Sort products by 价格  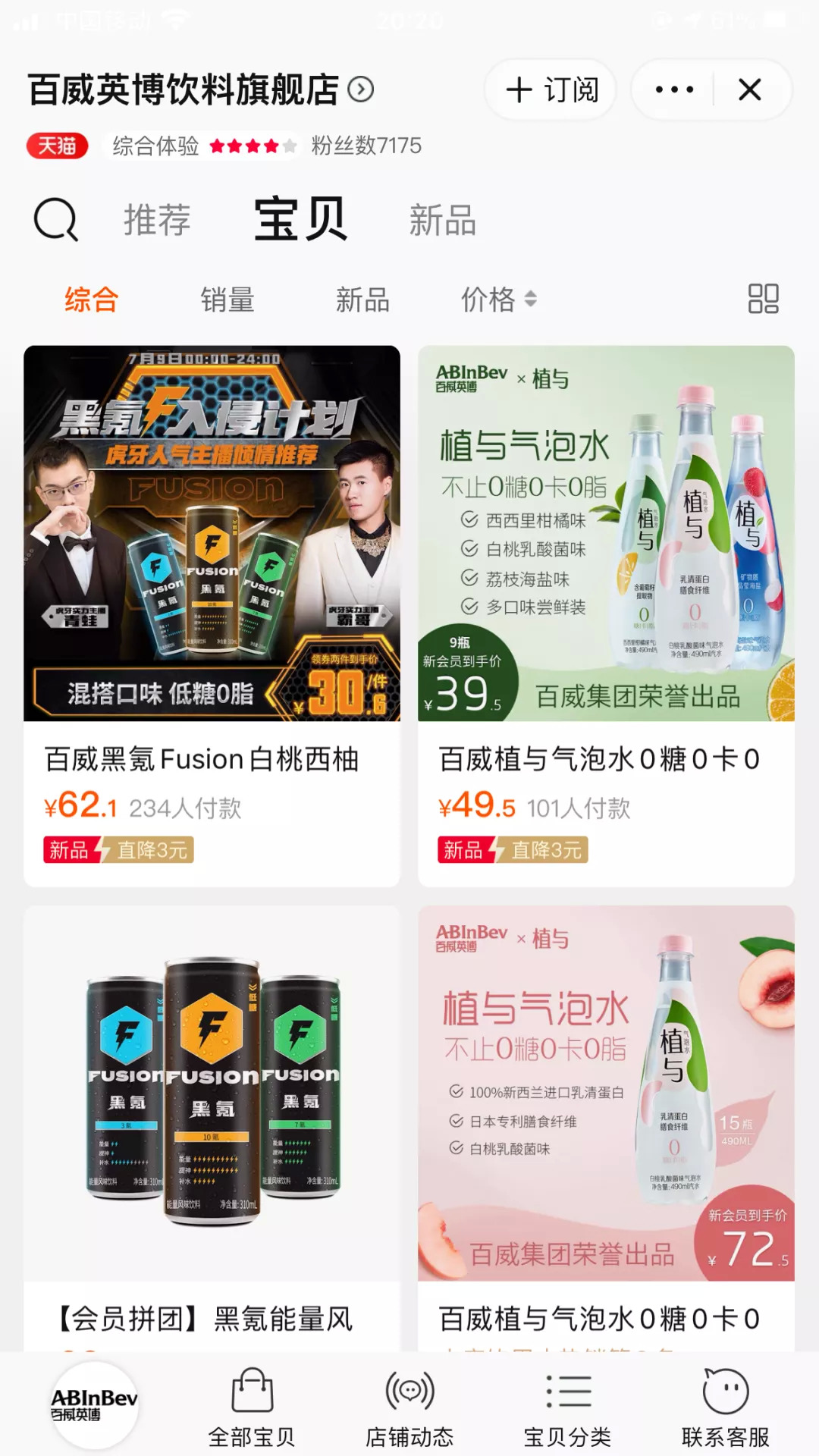[497, 300]
